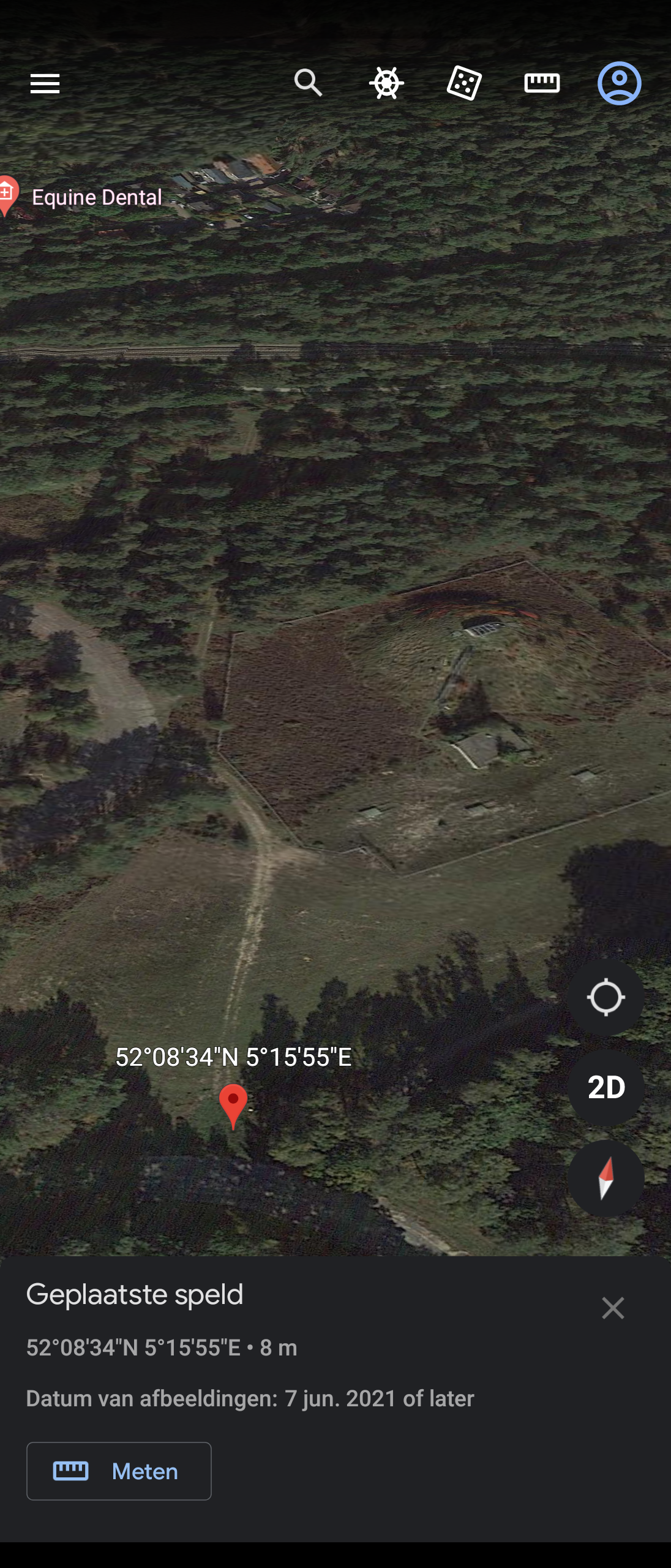Center map on my location

coord(605,998)
